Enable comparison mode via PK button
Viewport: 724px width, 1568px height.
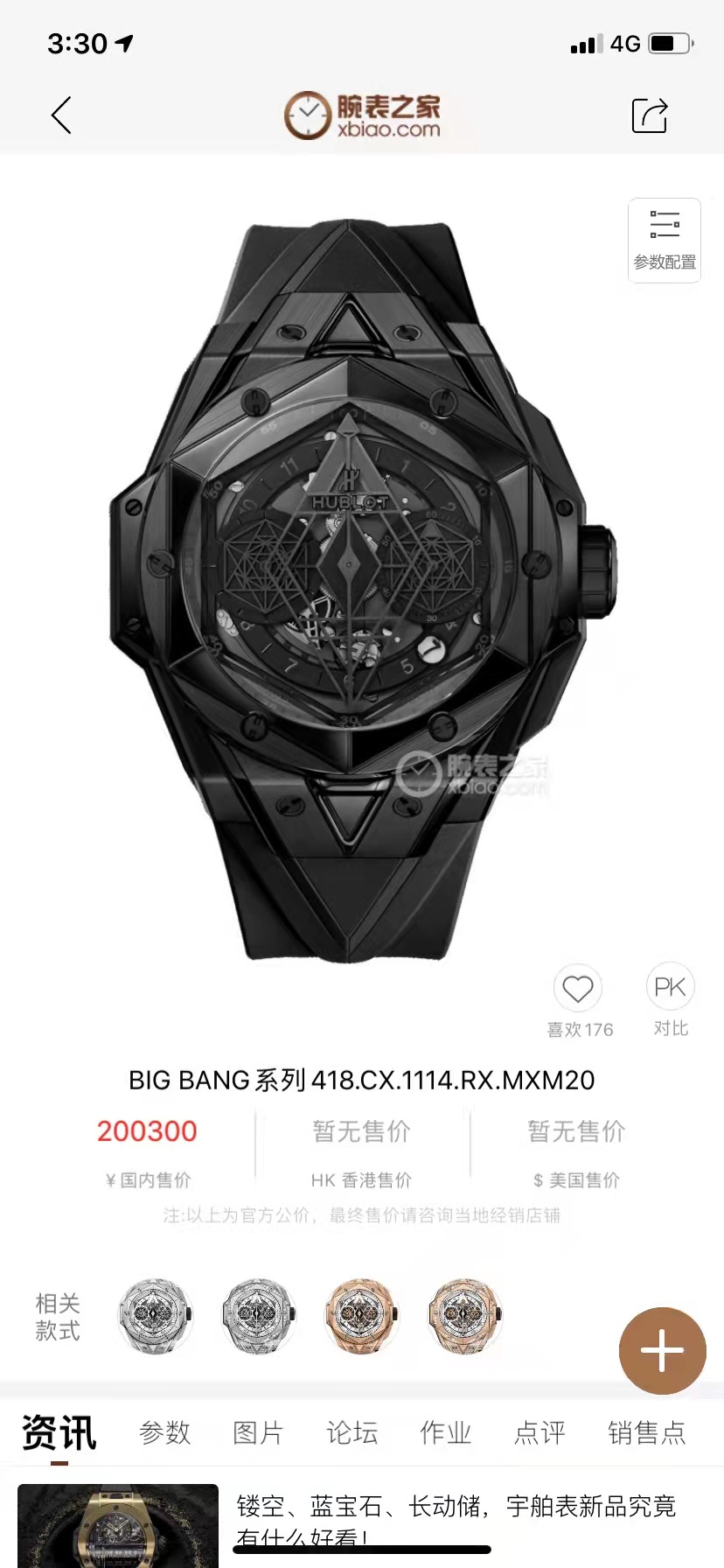[670, 986]
